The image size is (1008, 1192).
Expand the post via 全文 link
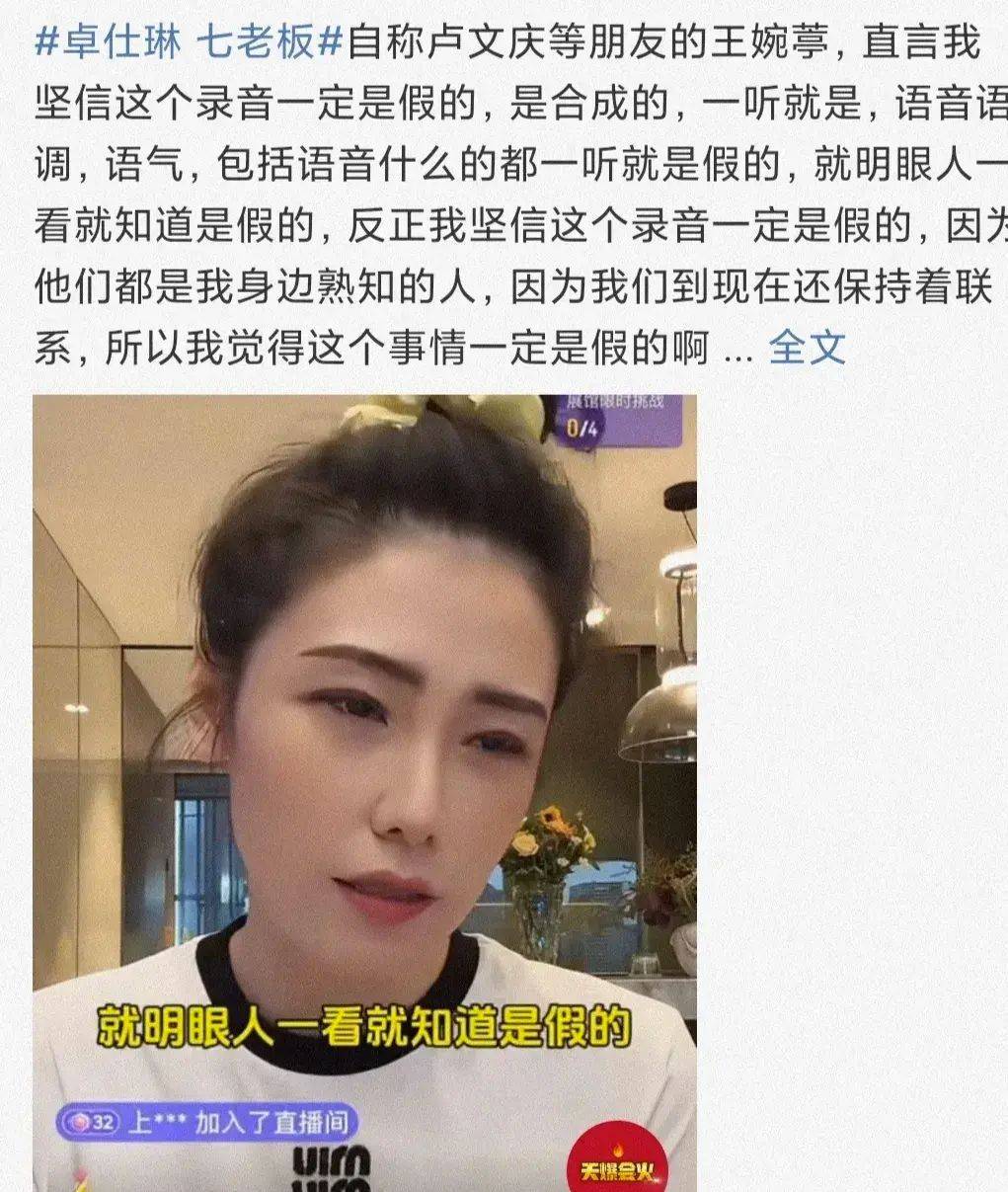coord(807,347)
